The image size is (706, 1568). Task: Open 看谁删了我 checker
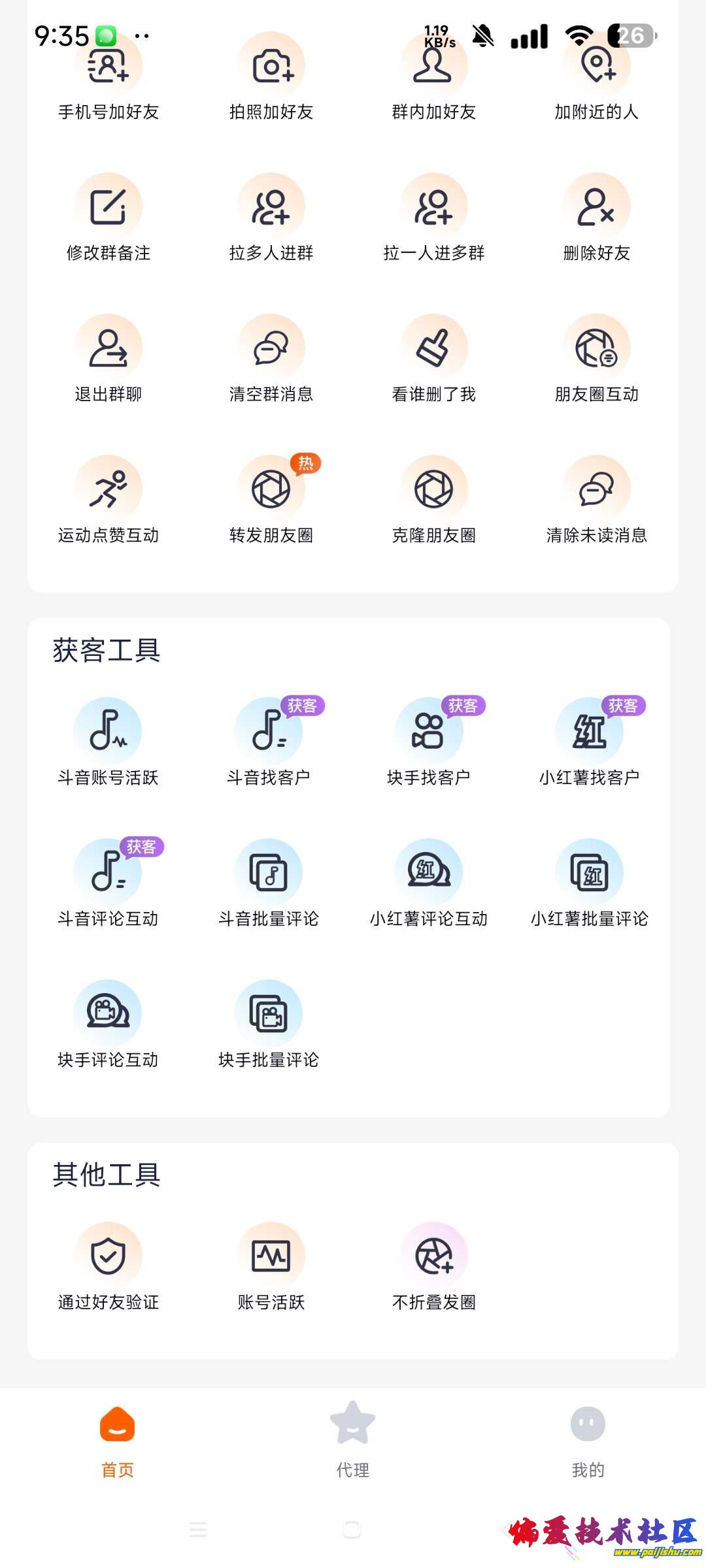433,349
